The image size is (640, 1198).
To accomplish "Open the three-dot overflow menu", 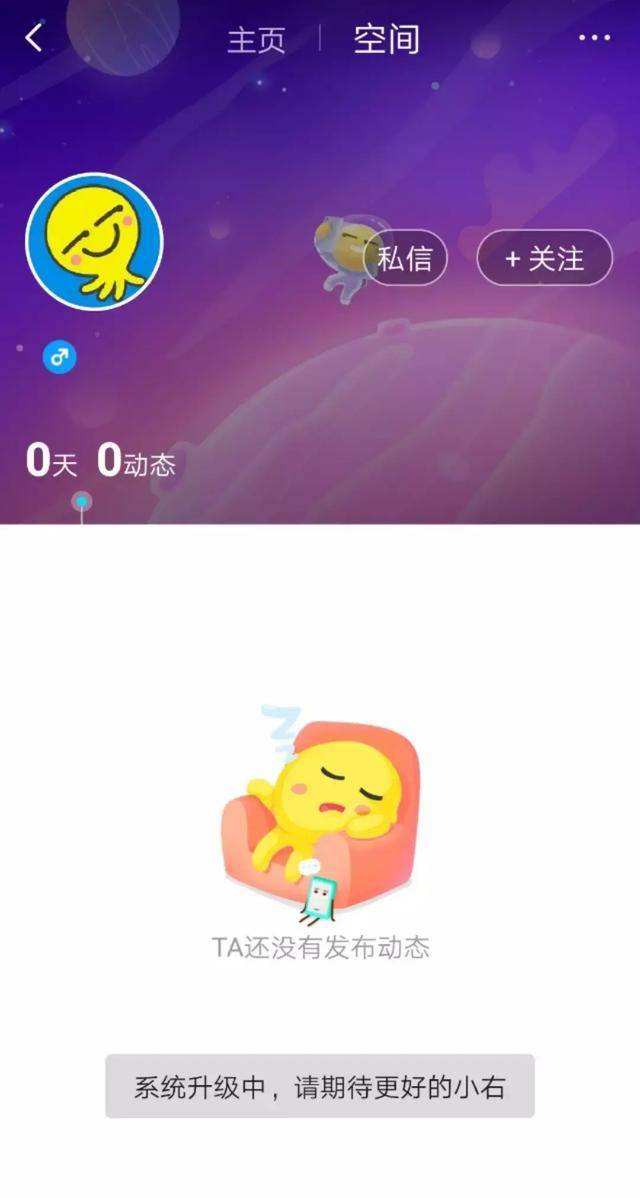I will click(x=594, y=38).
